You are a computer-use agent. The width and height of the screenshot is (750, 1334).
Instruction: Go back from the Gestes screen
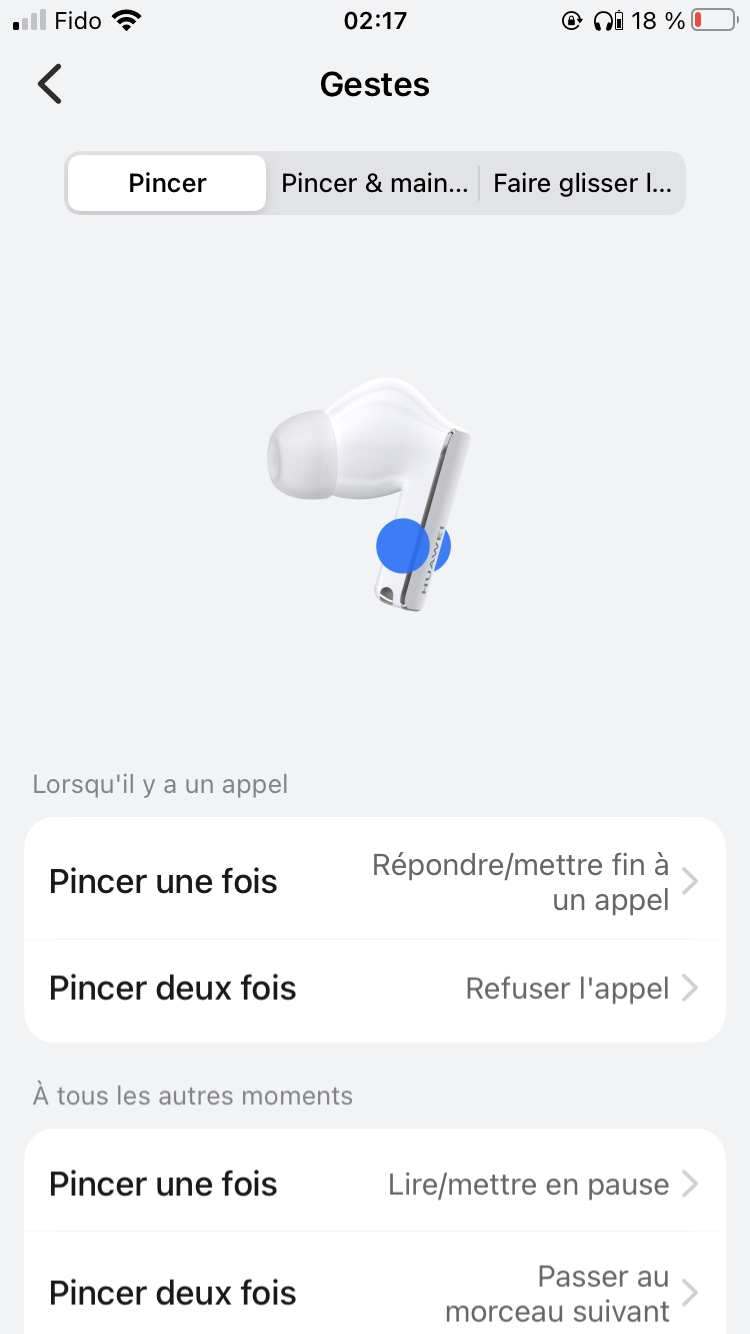pyautogui.click(x=50, y=84)
